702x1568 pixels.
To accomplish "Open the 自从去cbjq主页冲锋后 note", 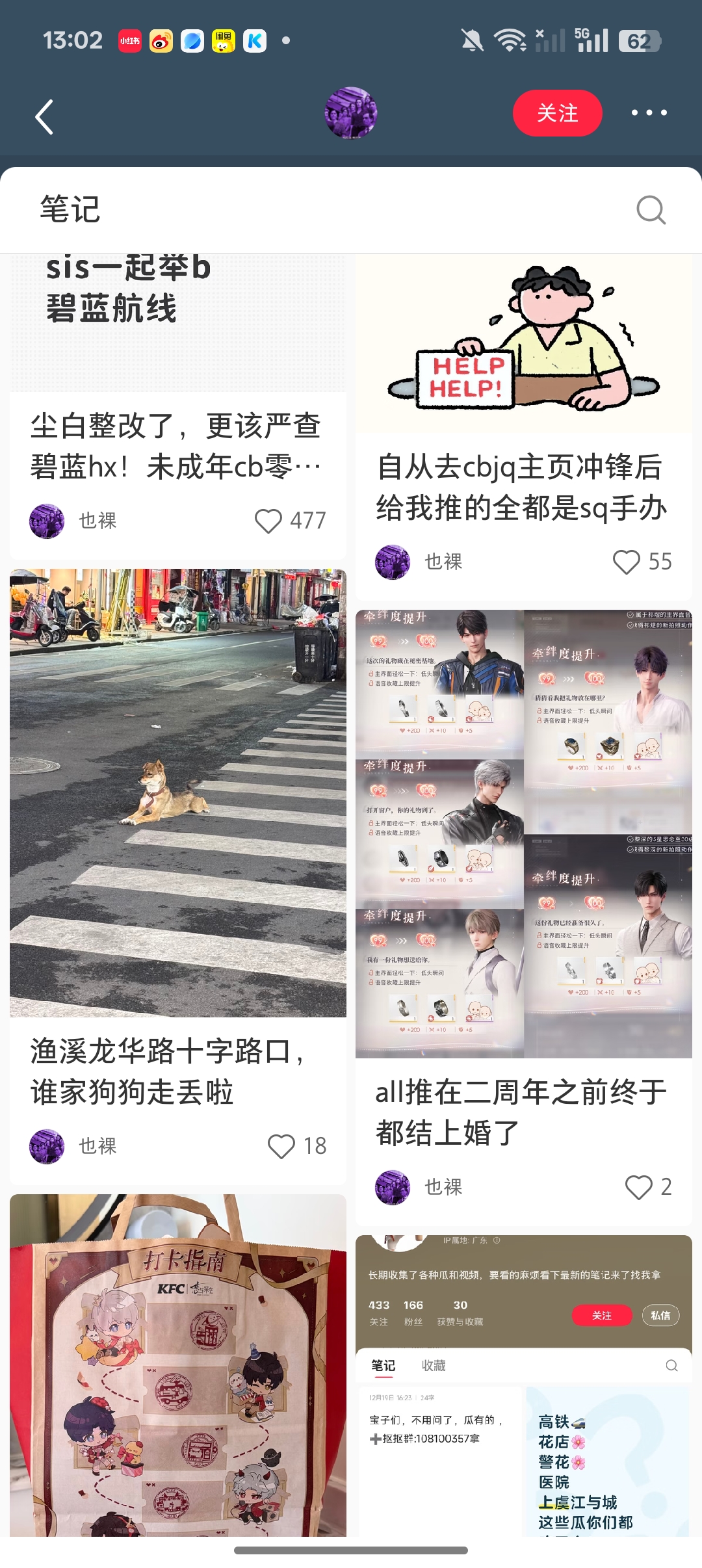I will [x=524, y=427].
